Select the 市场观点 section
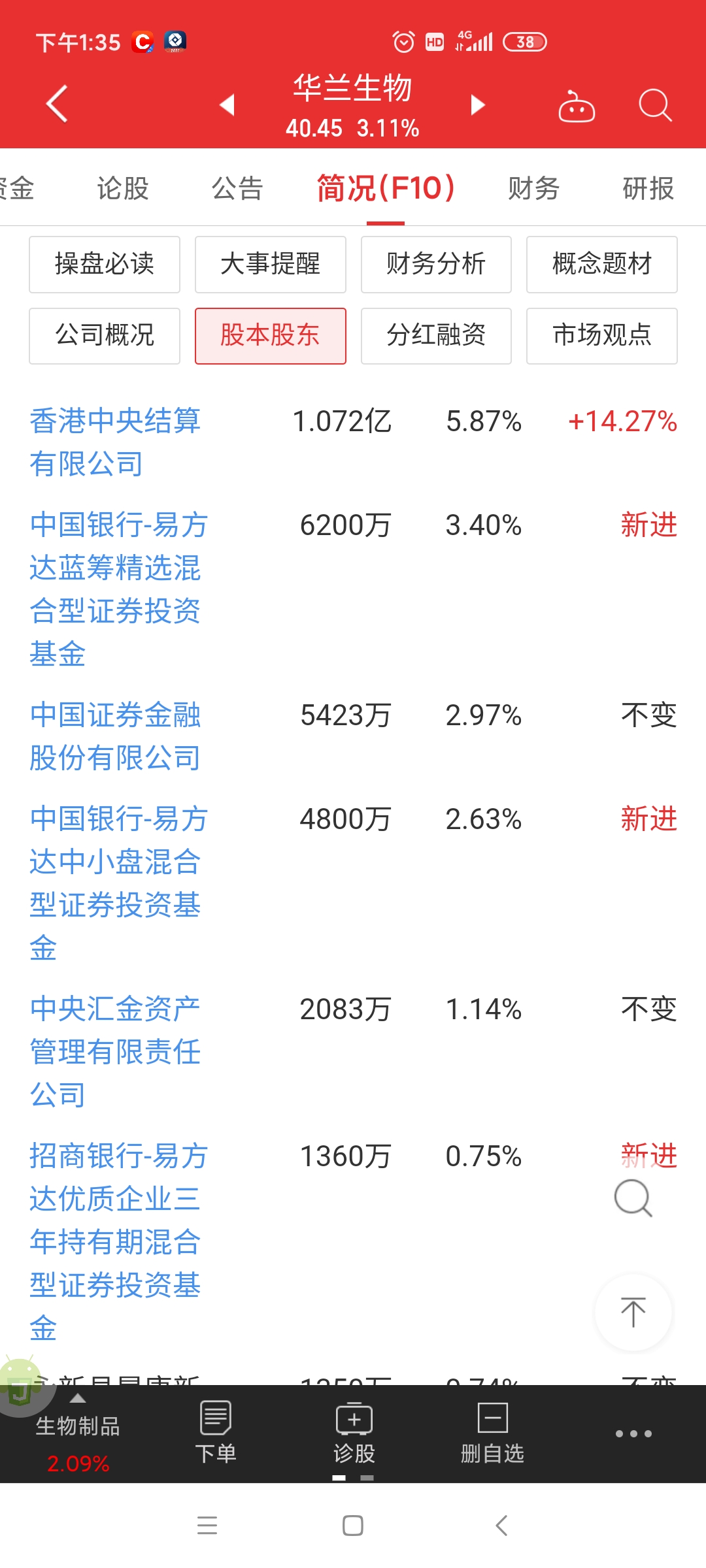The width and height of the screenshot is (706, 1568). [601, 336]
